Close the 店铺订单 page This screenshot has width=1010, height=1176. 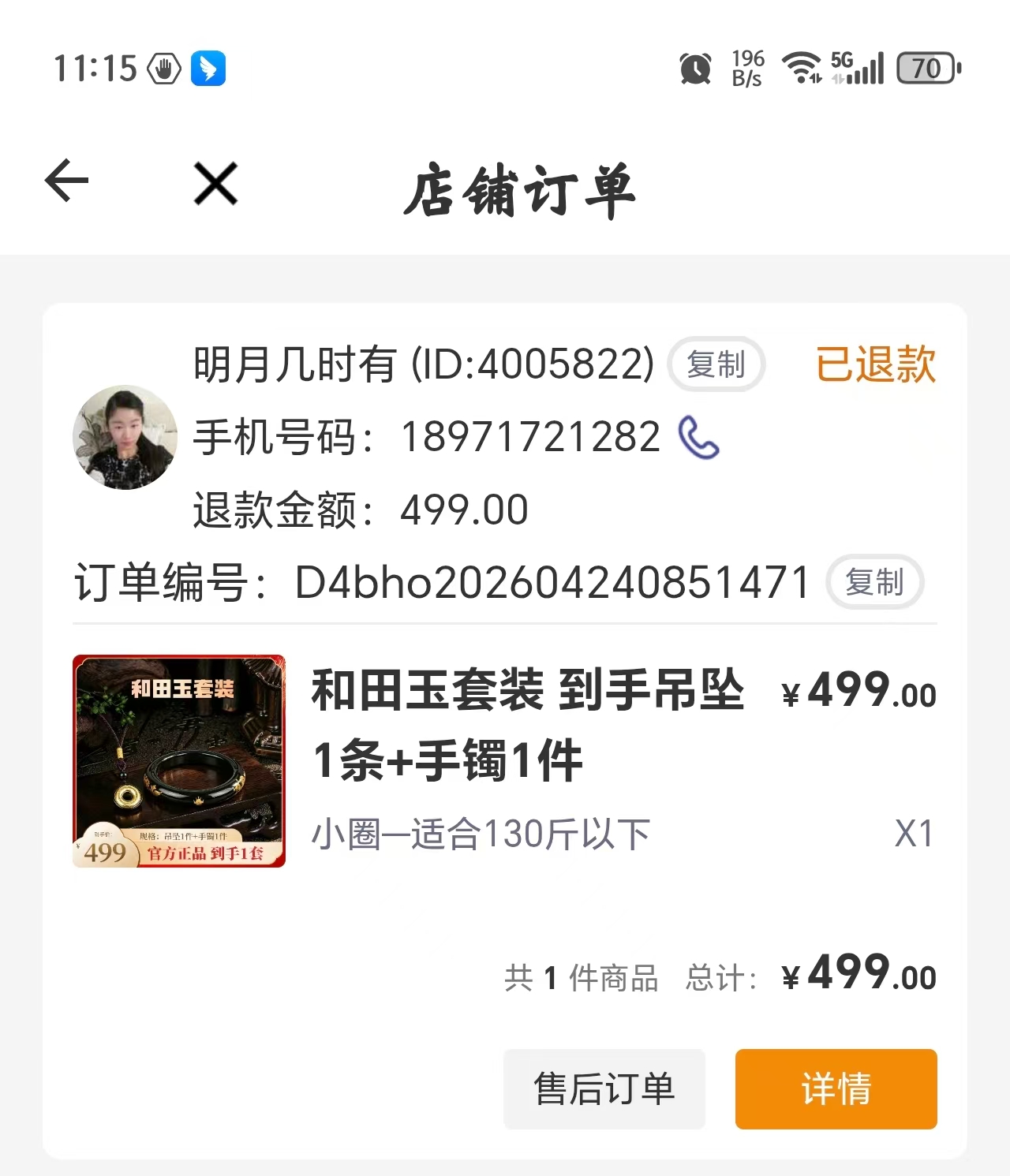pos(215,184)
